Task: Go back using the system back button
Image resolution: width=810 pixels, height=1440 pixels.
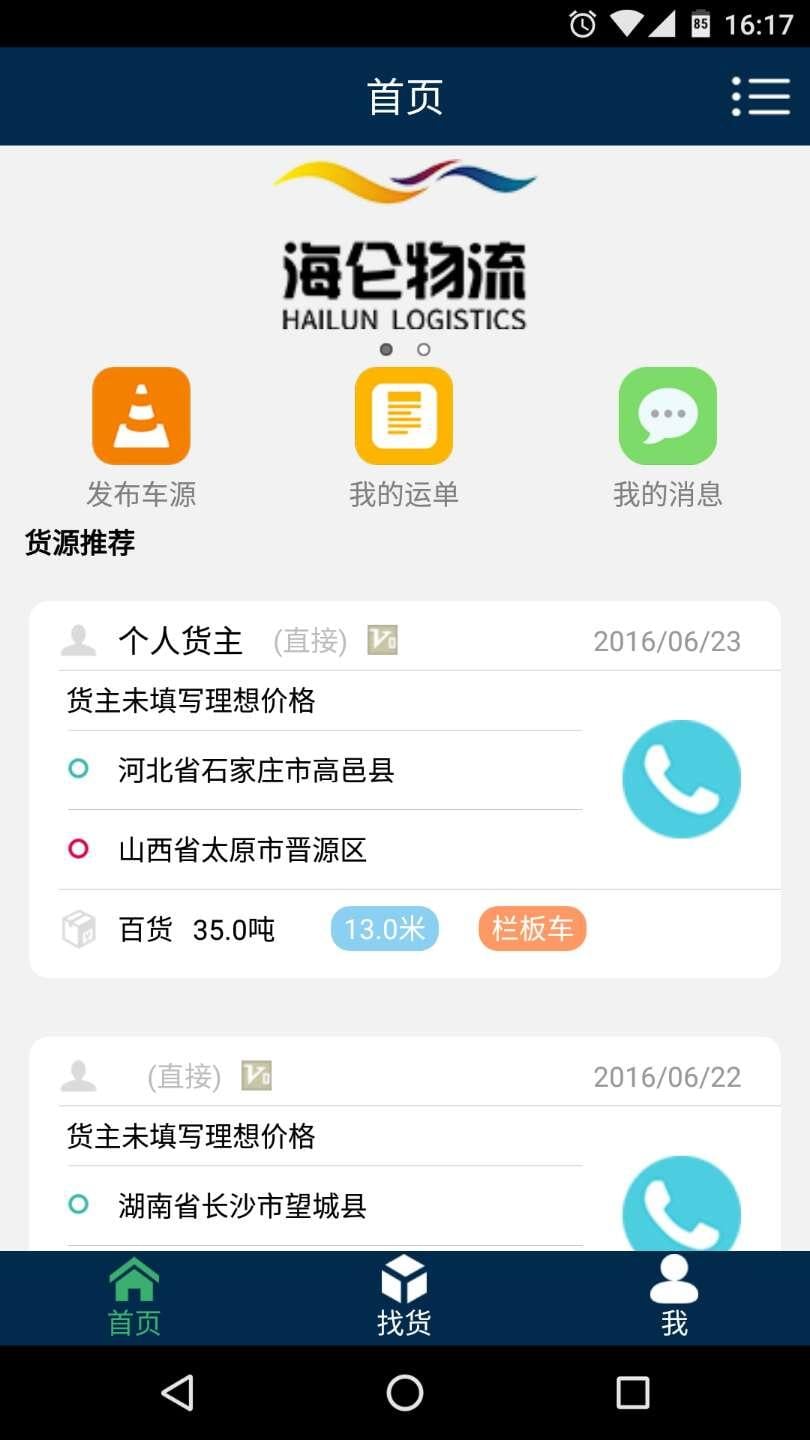Action: [177, 1392]
